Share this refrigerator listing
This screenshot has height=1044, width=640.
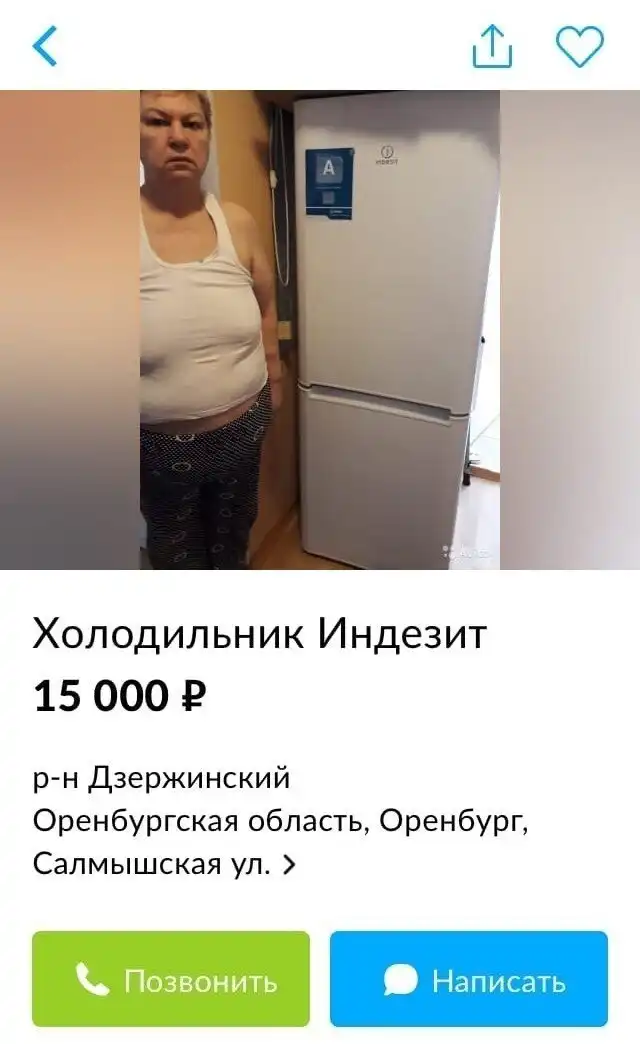(491, 46)
